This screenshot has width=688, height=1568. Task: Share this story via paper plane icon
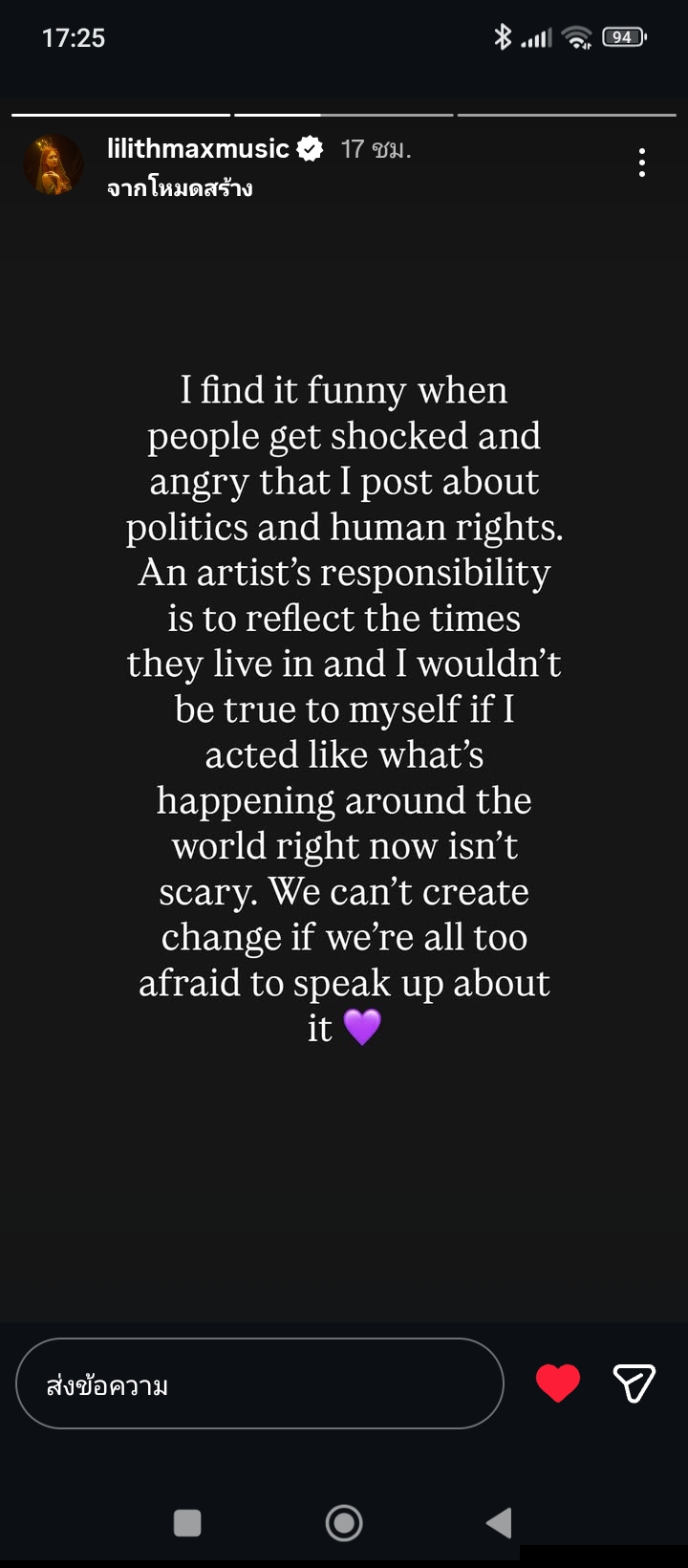[x=634, y=1383]
